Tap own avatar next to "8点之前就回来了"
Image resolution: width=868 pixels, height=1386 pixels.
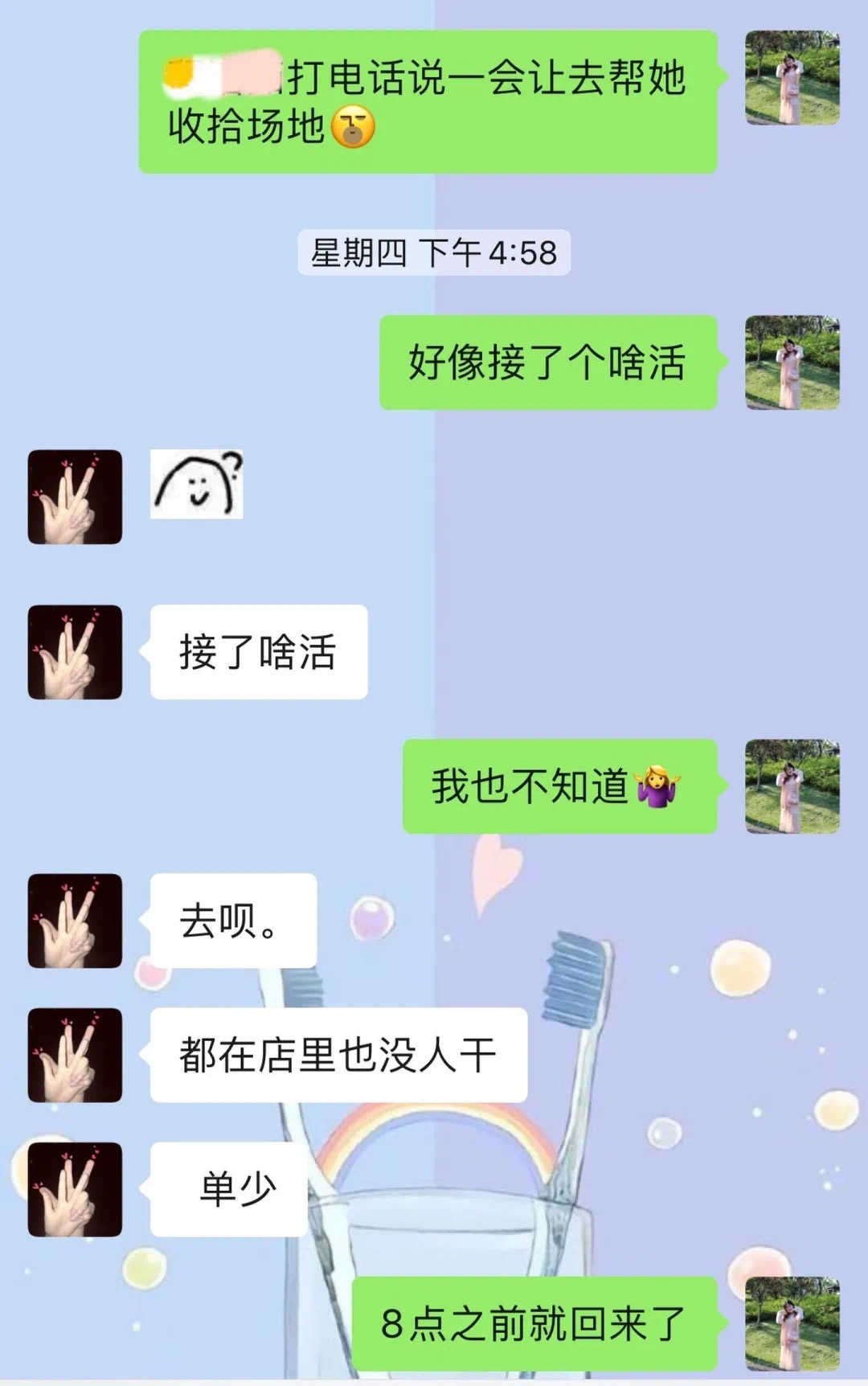792,1323
